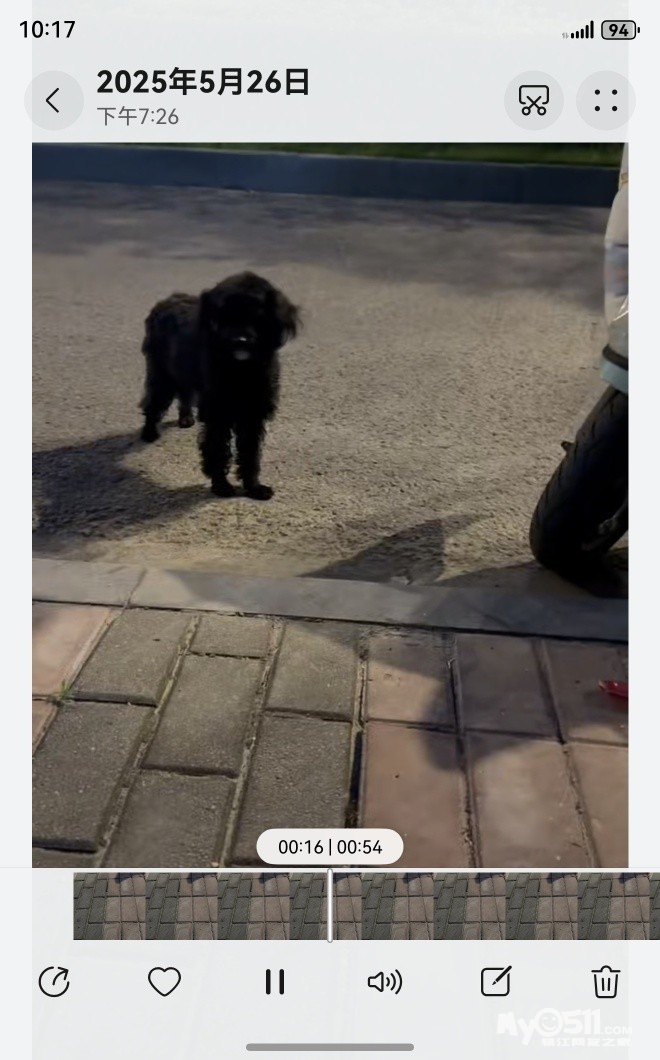Tap the dog video to hide controls

[x=330, y=450]
